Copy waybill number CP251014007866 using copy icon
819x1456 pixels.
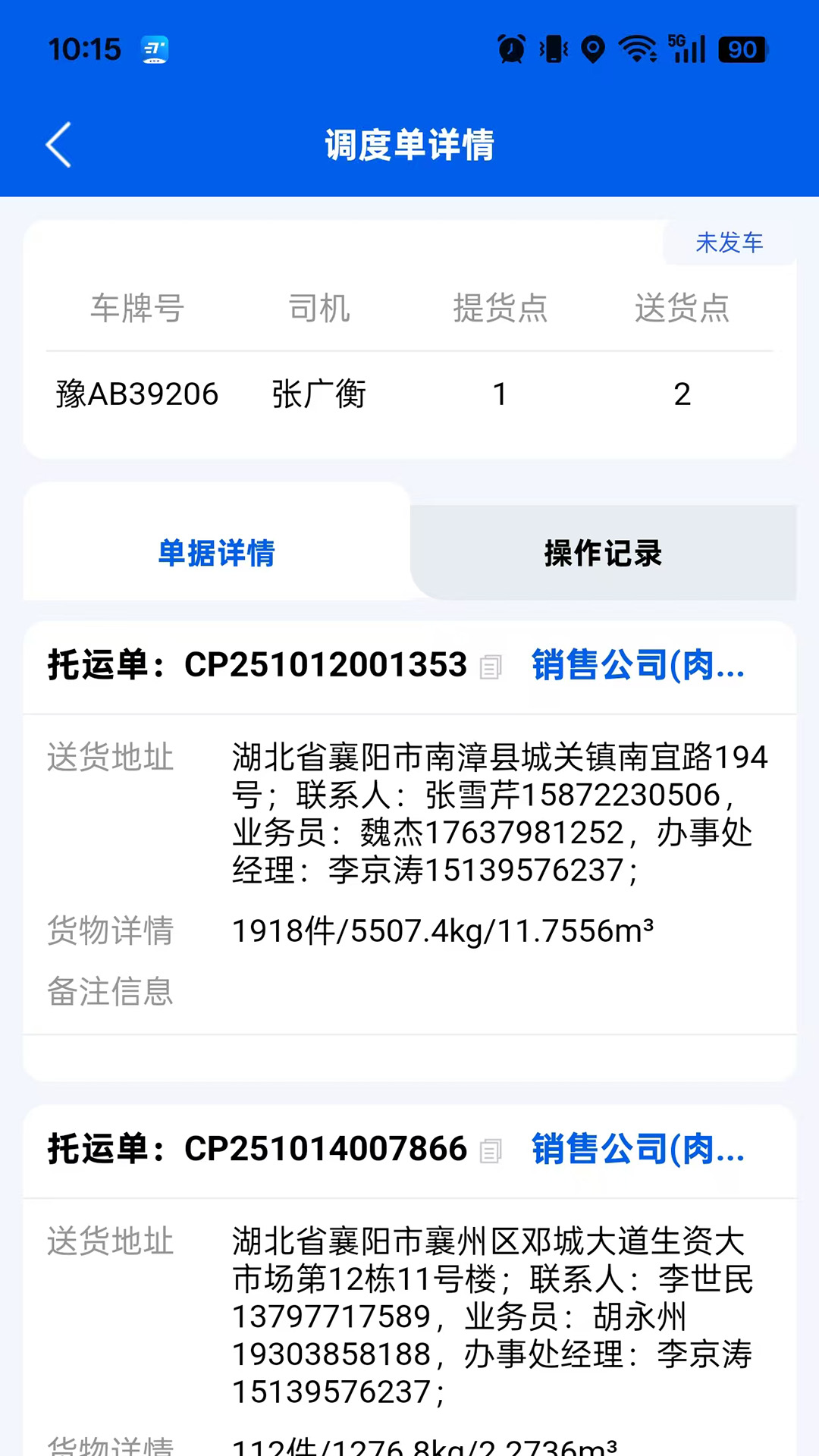tap(491, 1151)
